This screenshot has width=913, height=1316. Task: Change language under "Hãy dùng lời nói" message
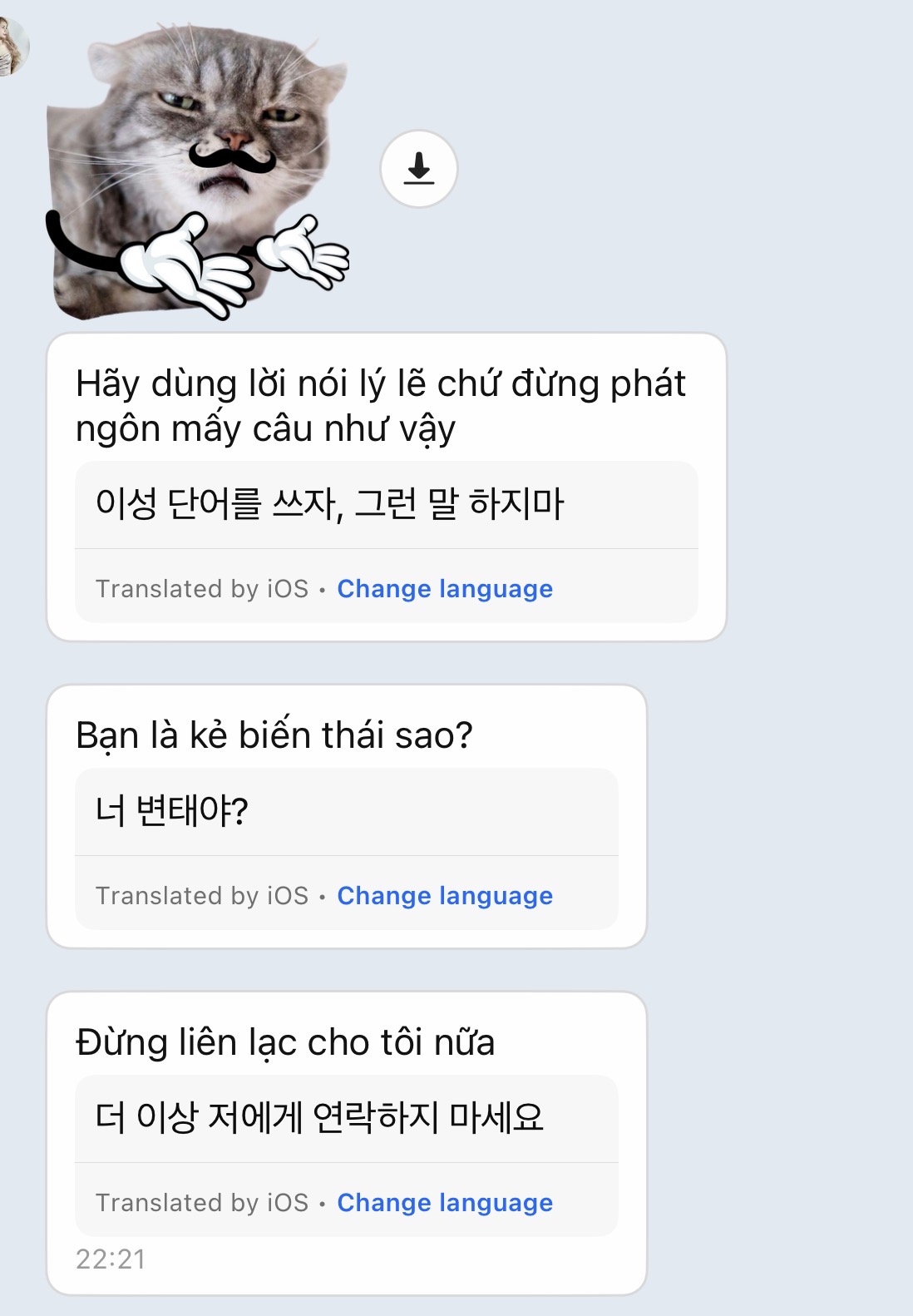[445, 589]
